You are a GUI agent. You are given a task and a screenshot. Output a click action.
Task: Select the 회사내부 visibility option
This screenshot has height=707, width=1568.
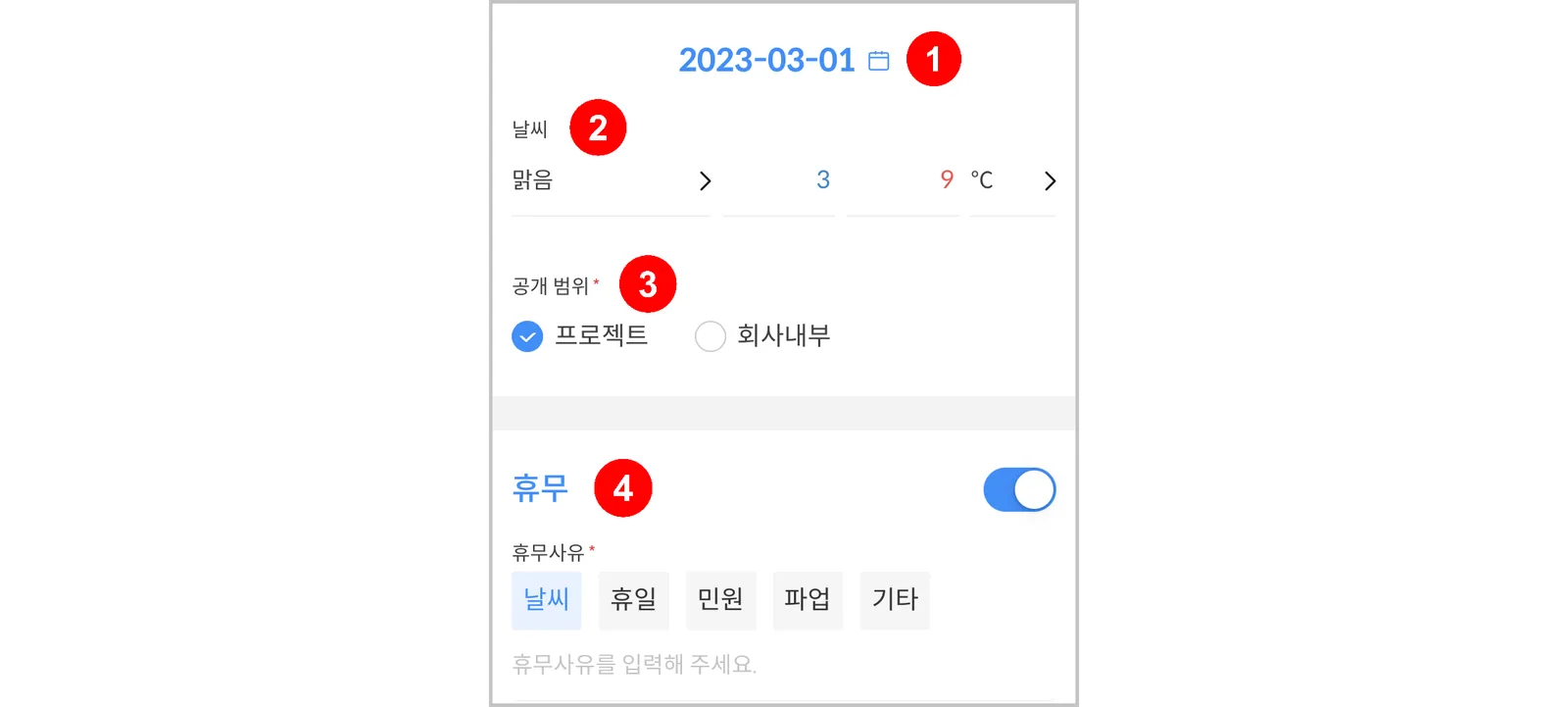pyautogui.click(x=762, y=336)
